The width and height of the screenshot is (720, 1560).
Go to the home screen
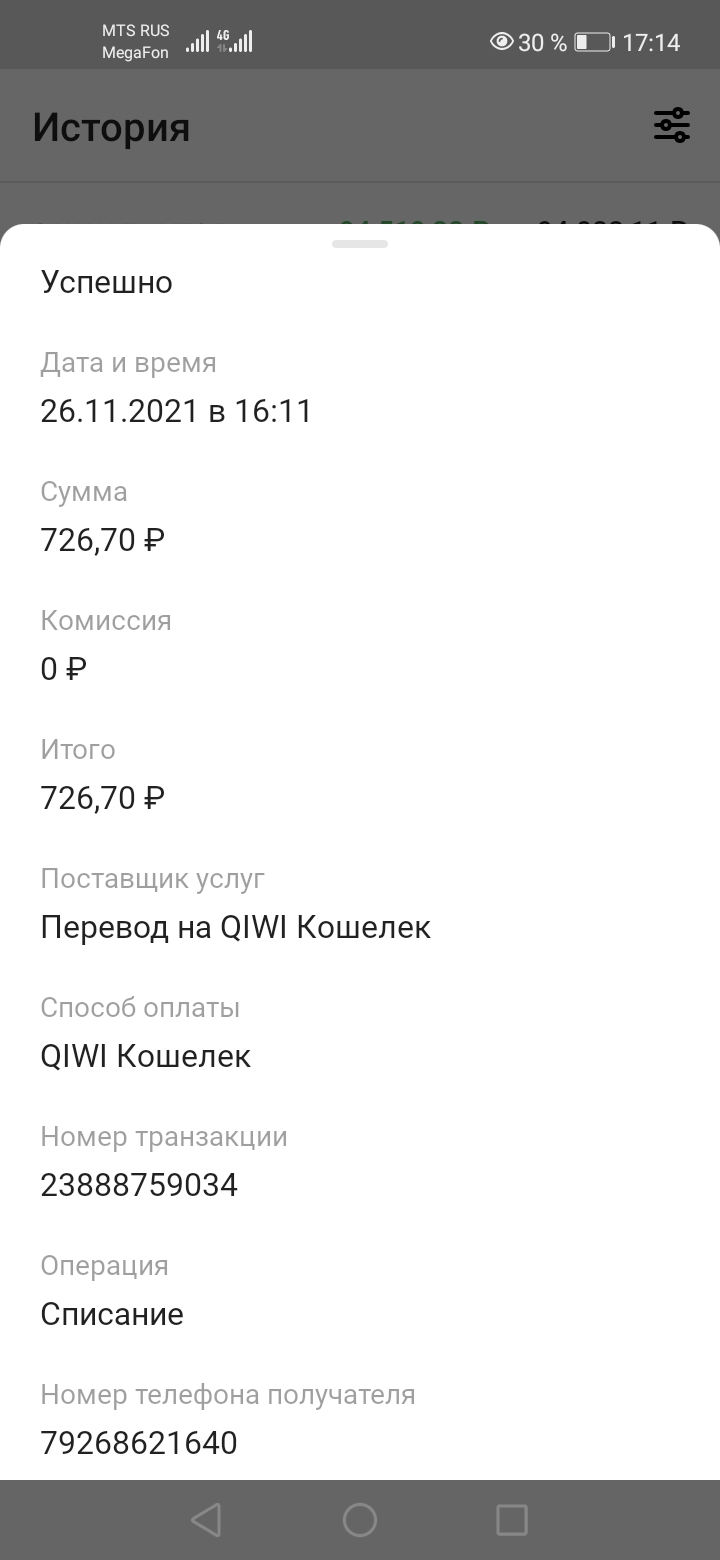360,1520
